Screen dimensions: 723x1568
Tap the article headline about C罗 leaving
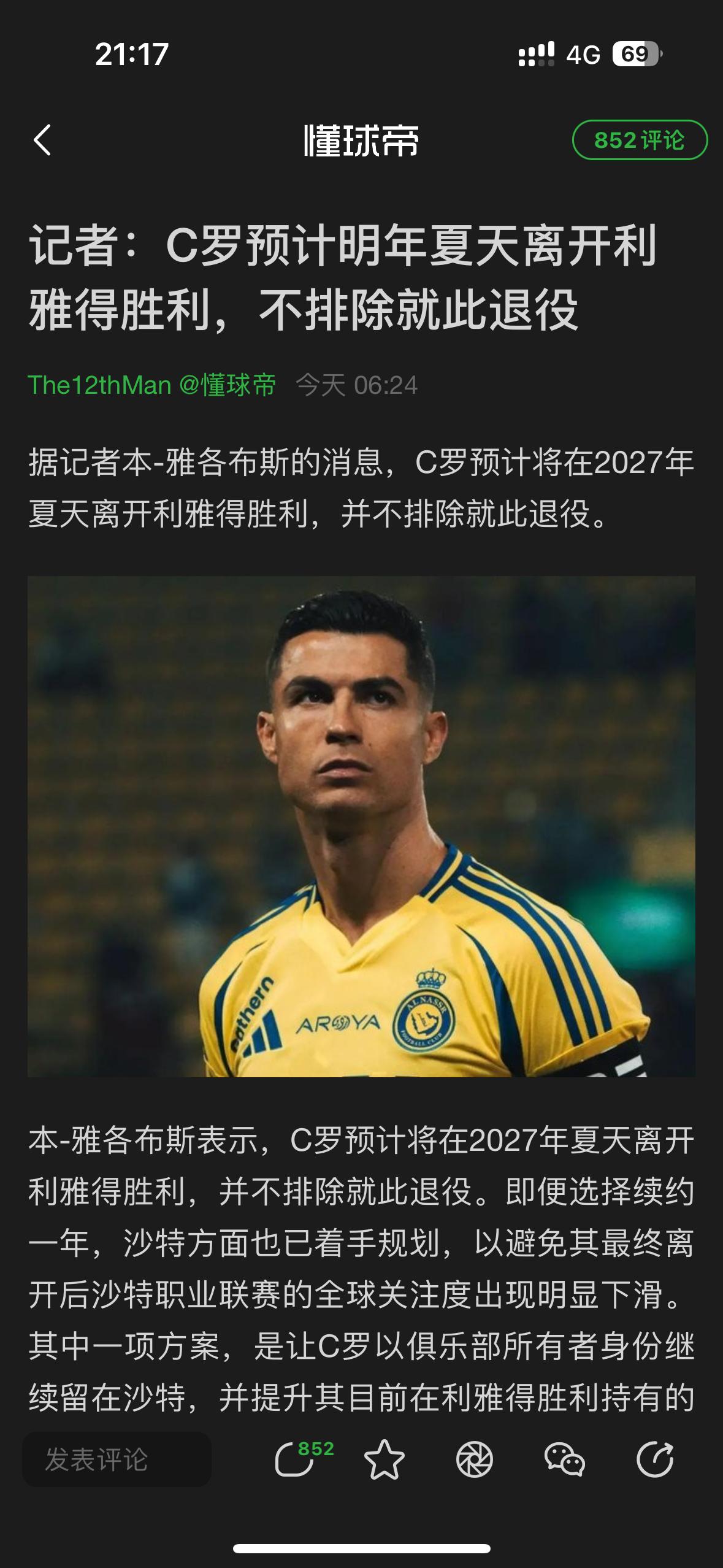pyautogui.click(x=343, y=276)
